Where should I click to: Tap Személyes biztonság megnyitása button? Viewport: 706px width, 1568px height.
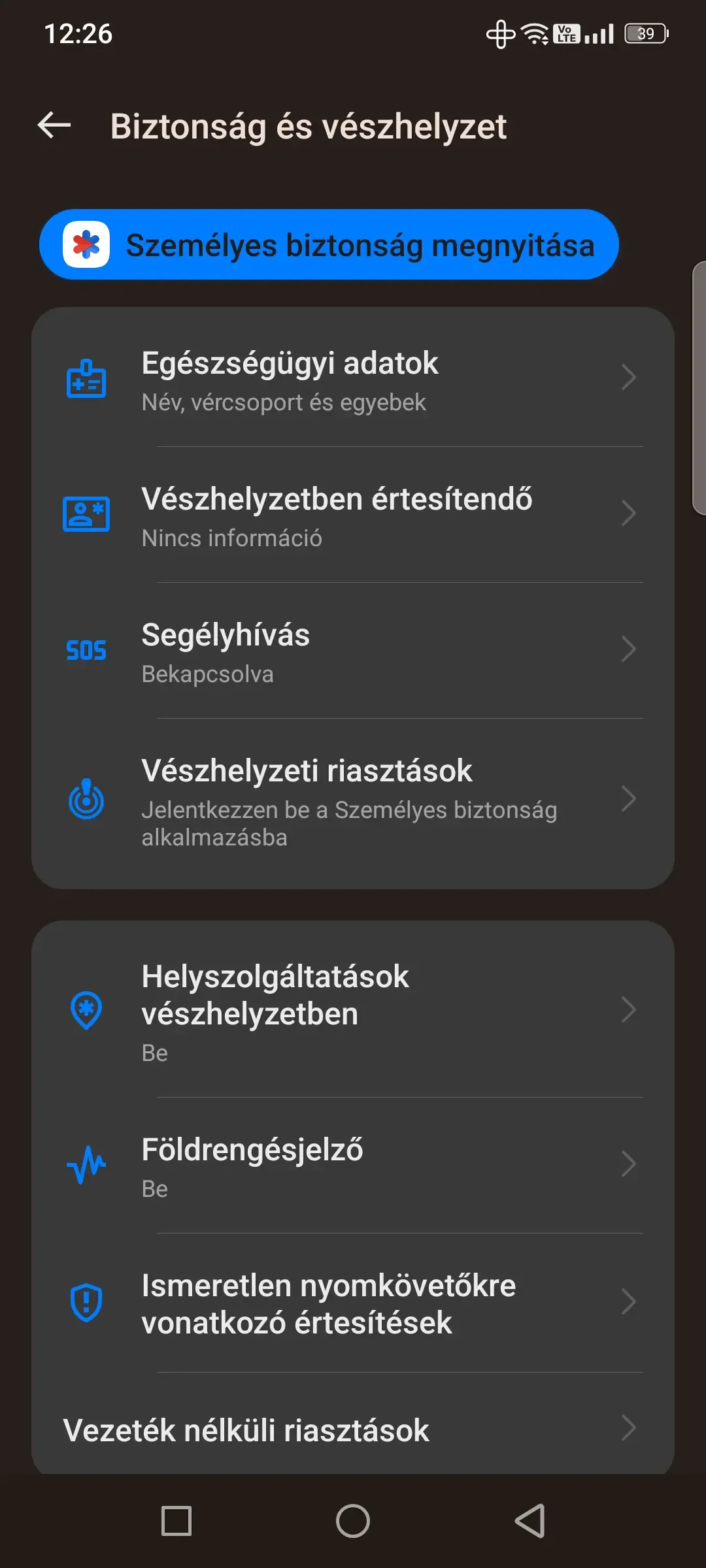pyautogui.click(x=329, y=245)
